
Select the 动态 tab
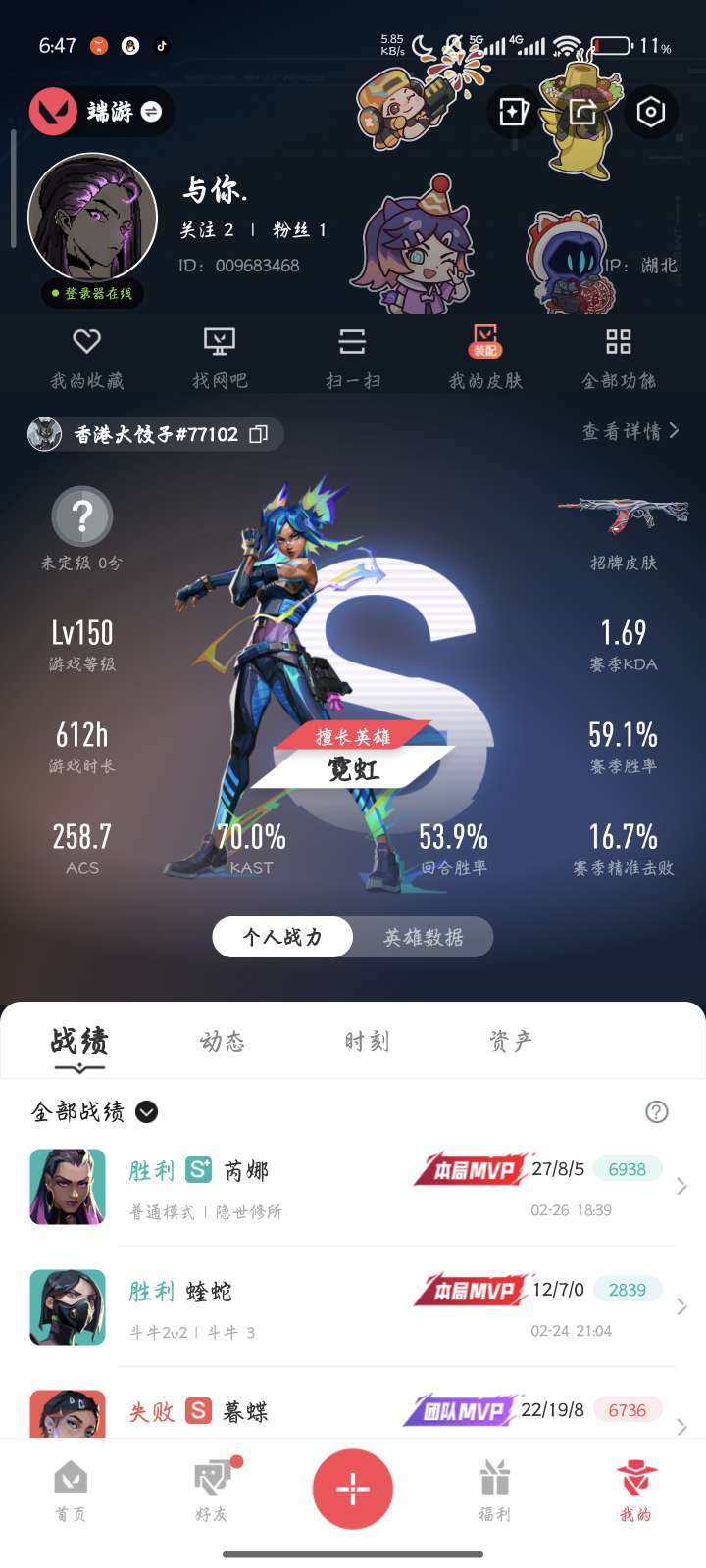tap(223, 1041)
